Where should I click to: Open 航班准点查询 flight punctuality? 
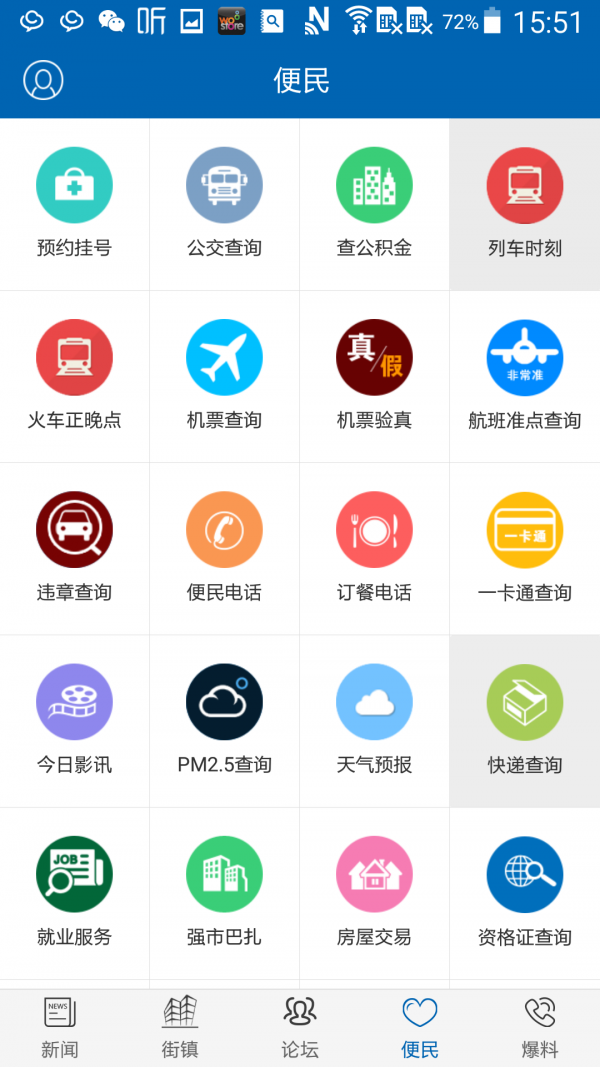coord(524,377)
